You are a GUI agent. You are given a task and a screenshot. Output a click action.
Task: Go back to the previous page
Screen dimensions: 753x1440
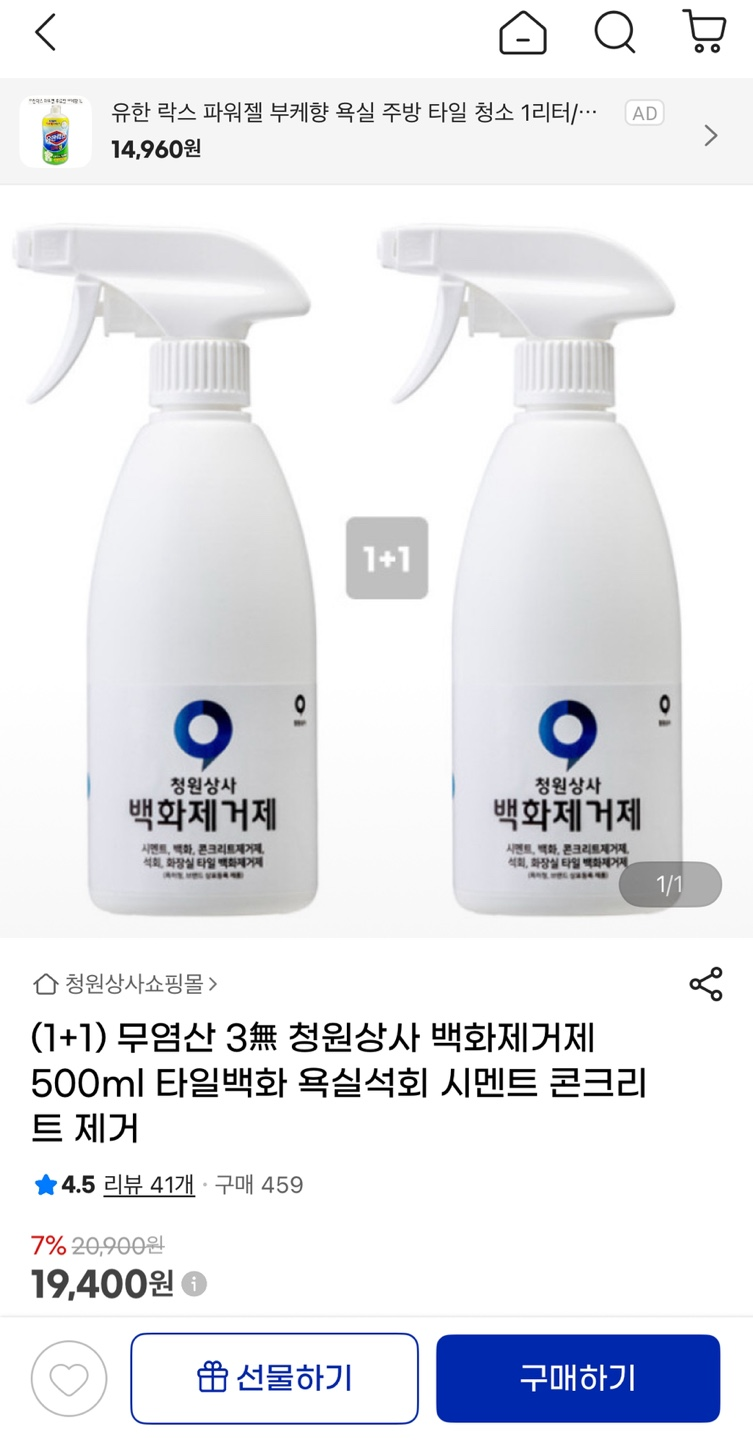[45, 33]
